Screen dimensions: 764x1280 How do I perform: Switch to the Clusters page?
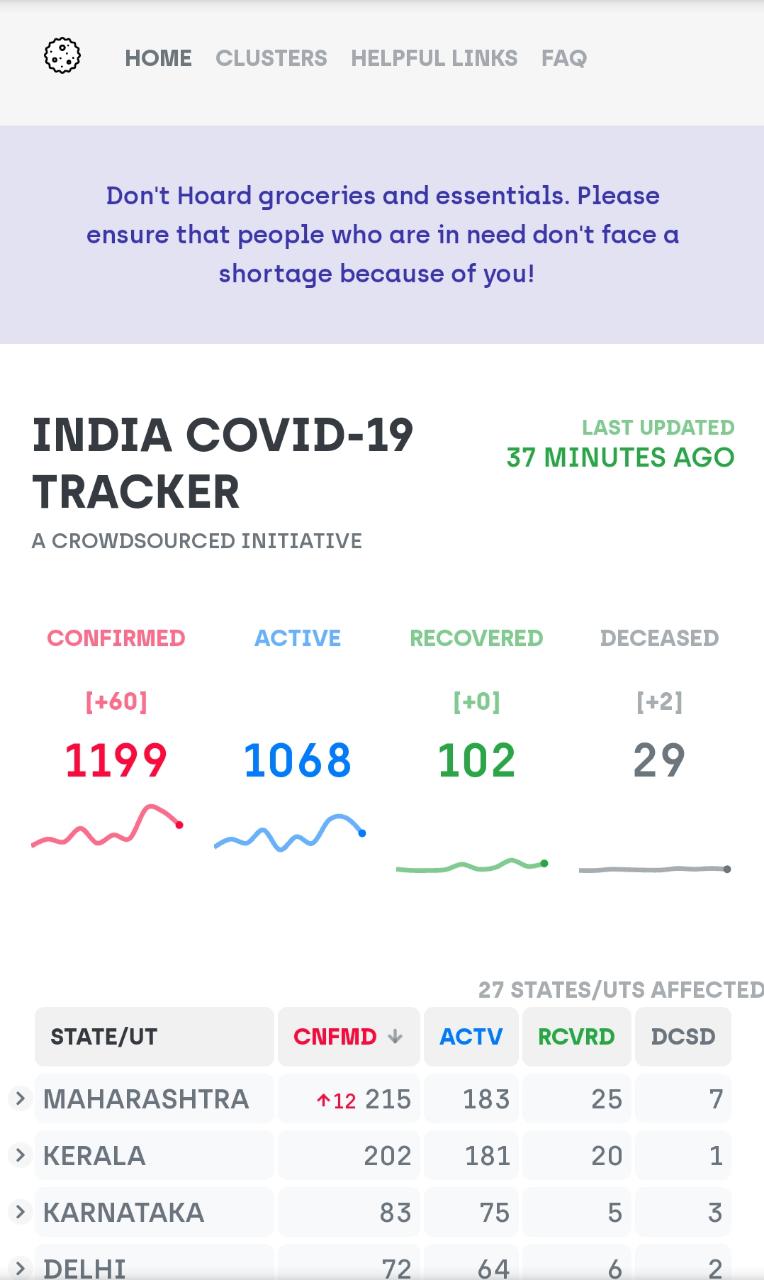tap(271, 58)
